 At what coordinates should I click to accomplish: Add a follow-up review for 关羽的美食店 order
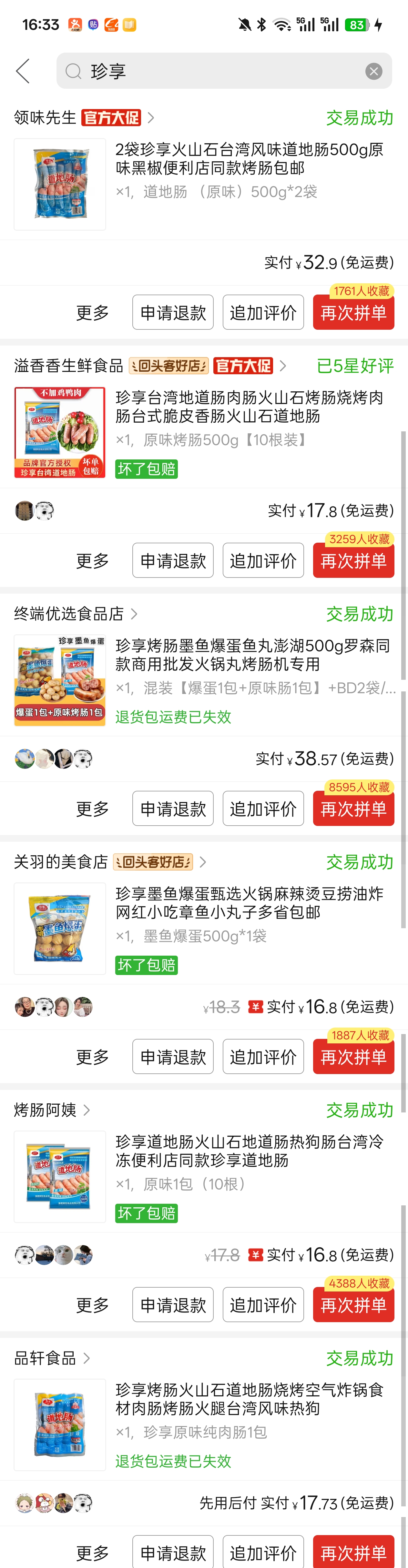[x=263, y=1057]
